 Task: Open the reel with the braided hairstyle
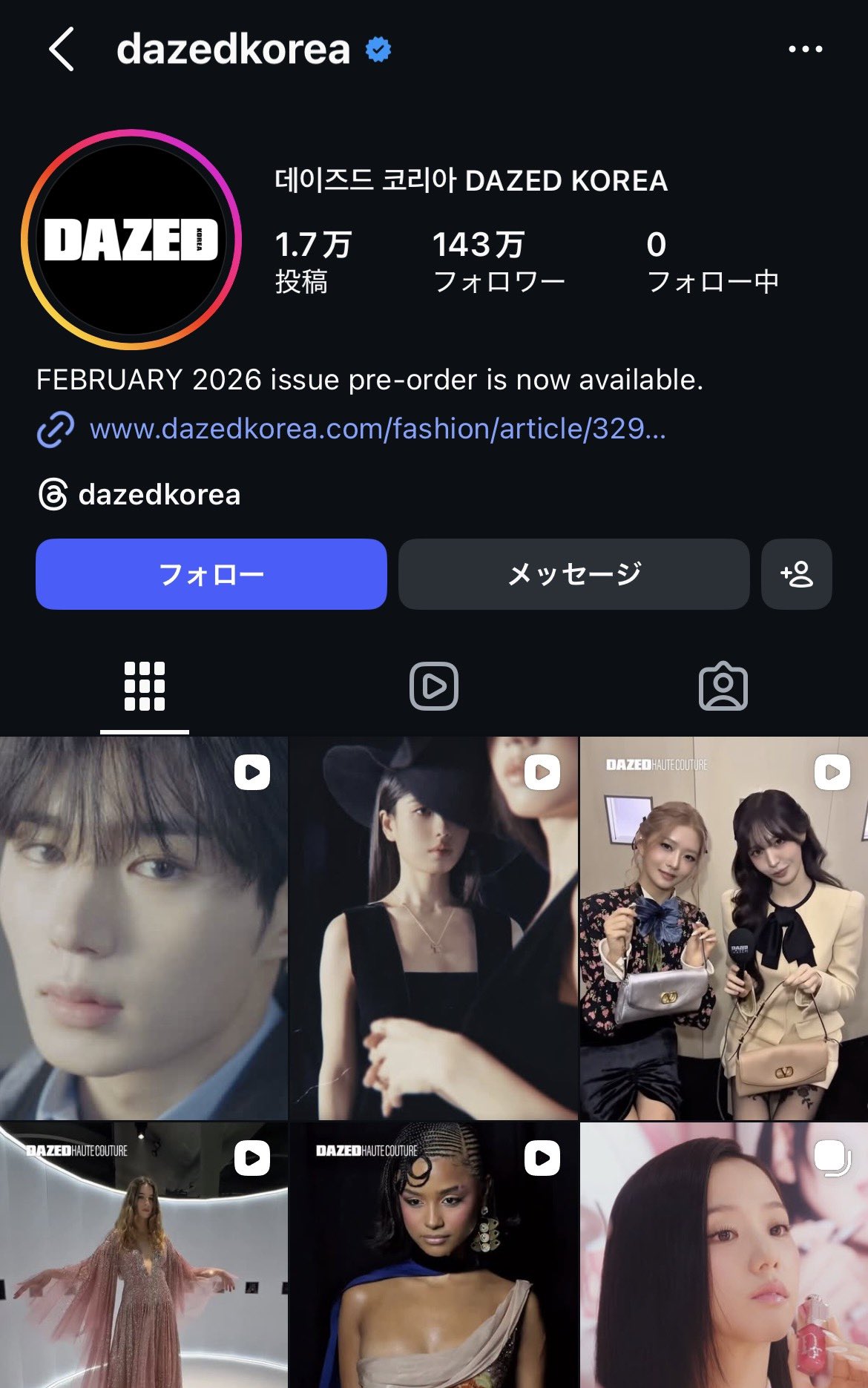point(433,1255)
